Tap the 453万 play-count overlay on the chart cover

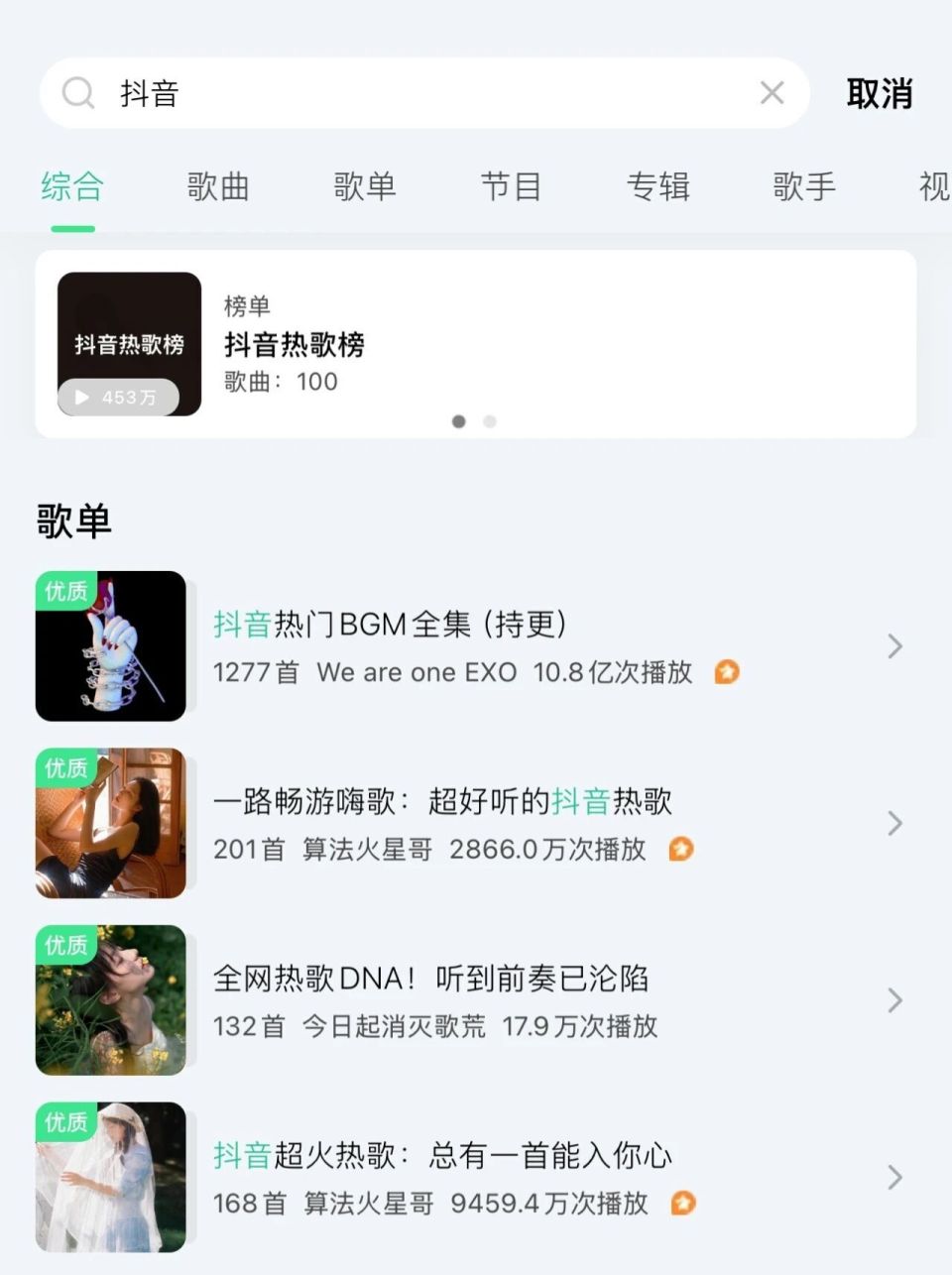point(120,397)
